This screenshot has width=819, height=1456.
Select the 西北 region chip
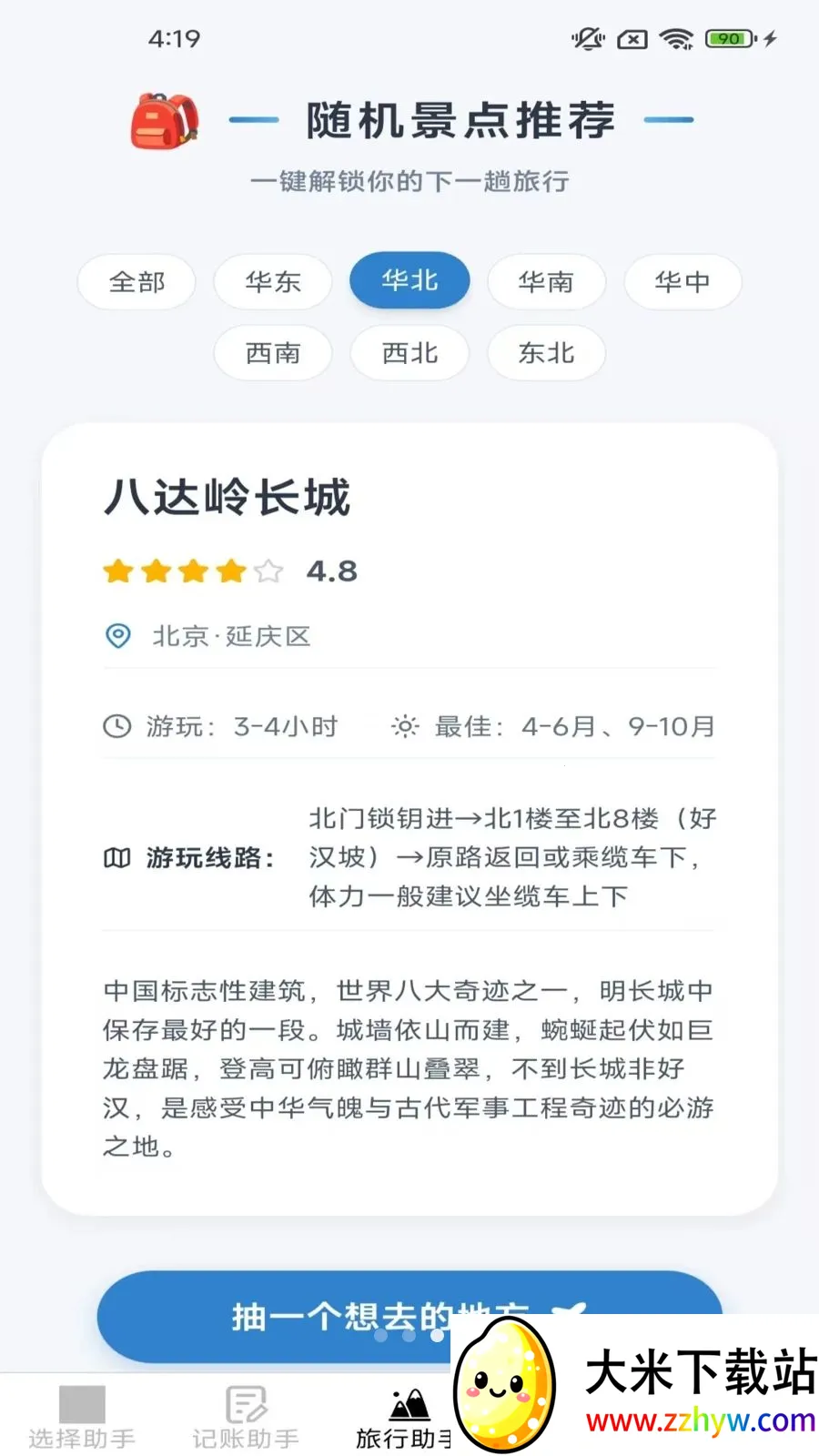(x=409, y=353)
